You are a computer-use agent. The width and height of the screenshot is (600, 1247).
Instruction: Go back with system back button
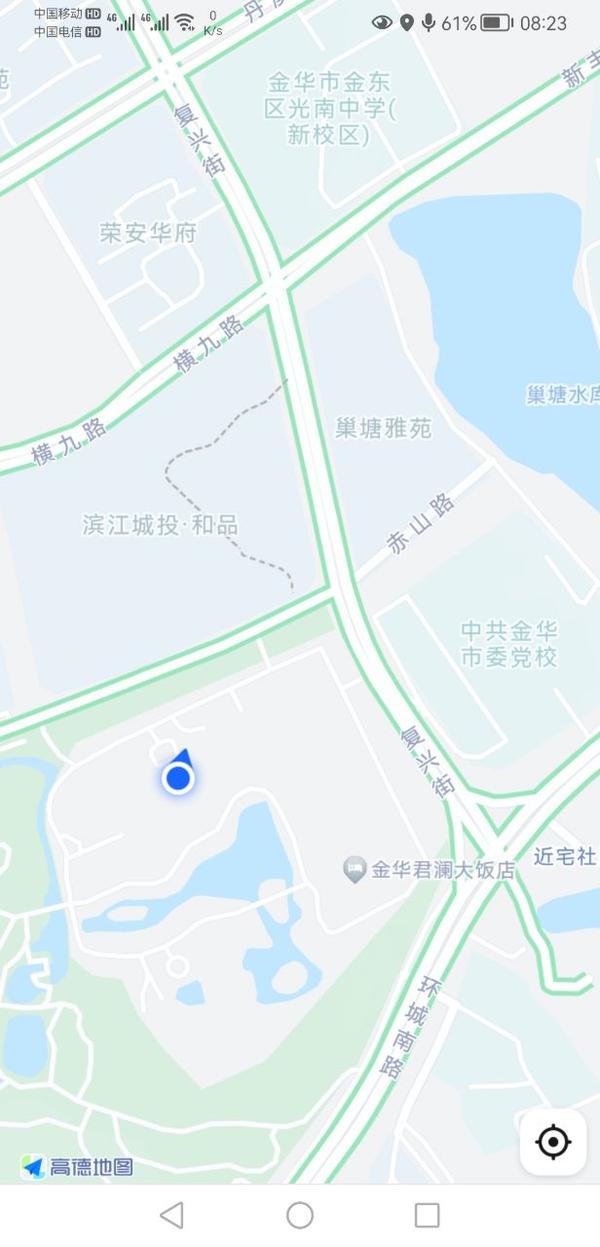click(x=172, y=1215)
